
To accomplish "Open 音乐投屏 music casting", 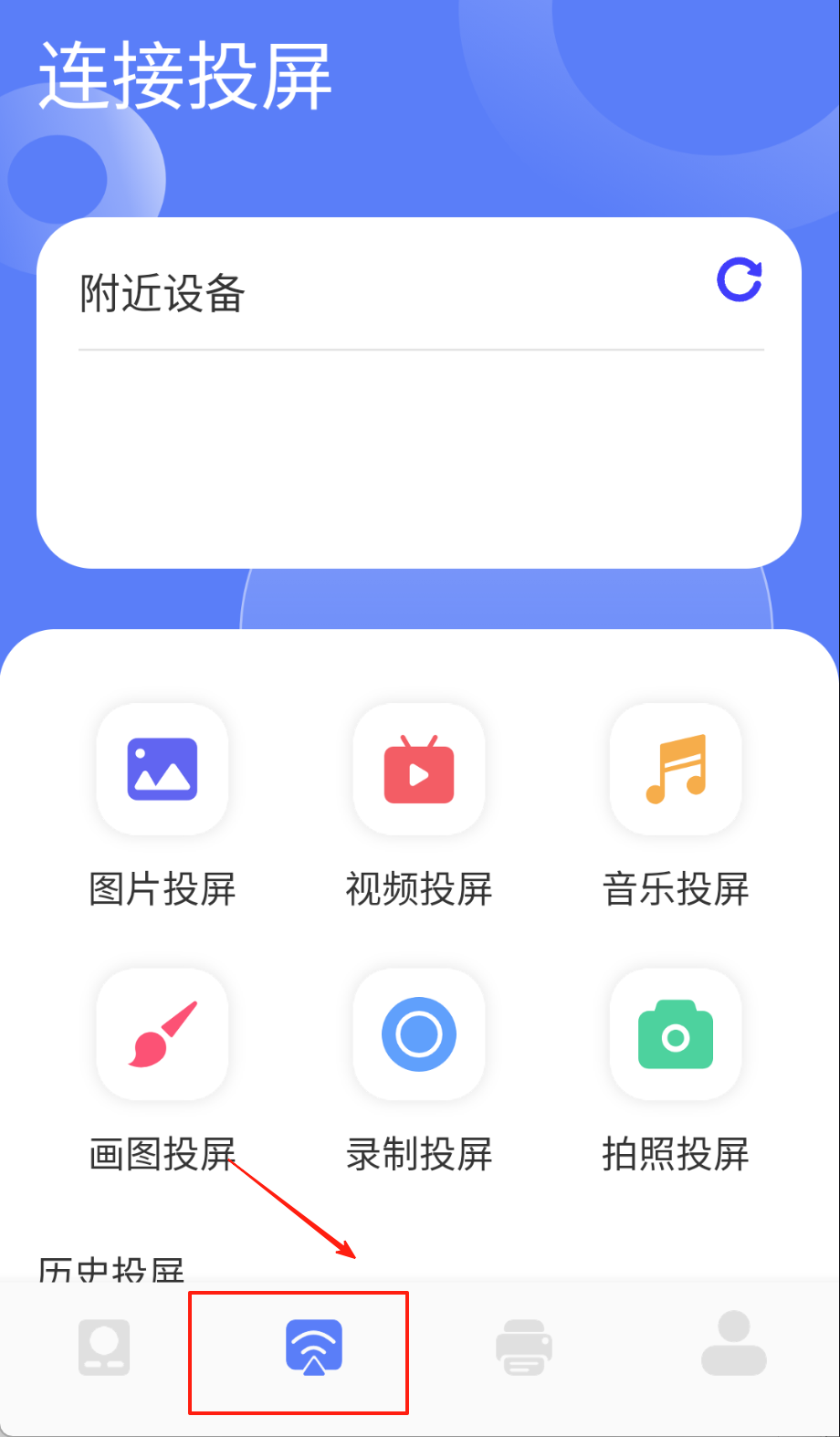I will (676, 769).
